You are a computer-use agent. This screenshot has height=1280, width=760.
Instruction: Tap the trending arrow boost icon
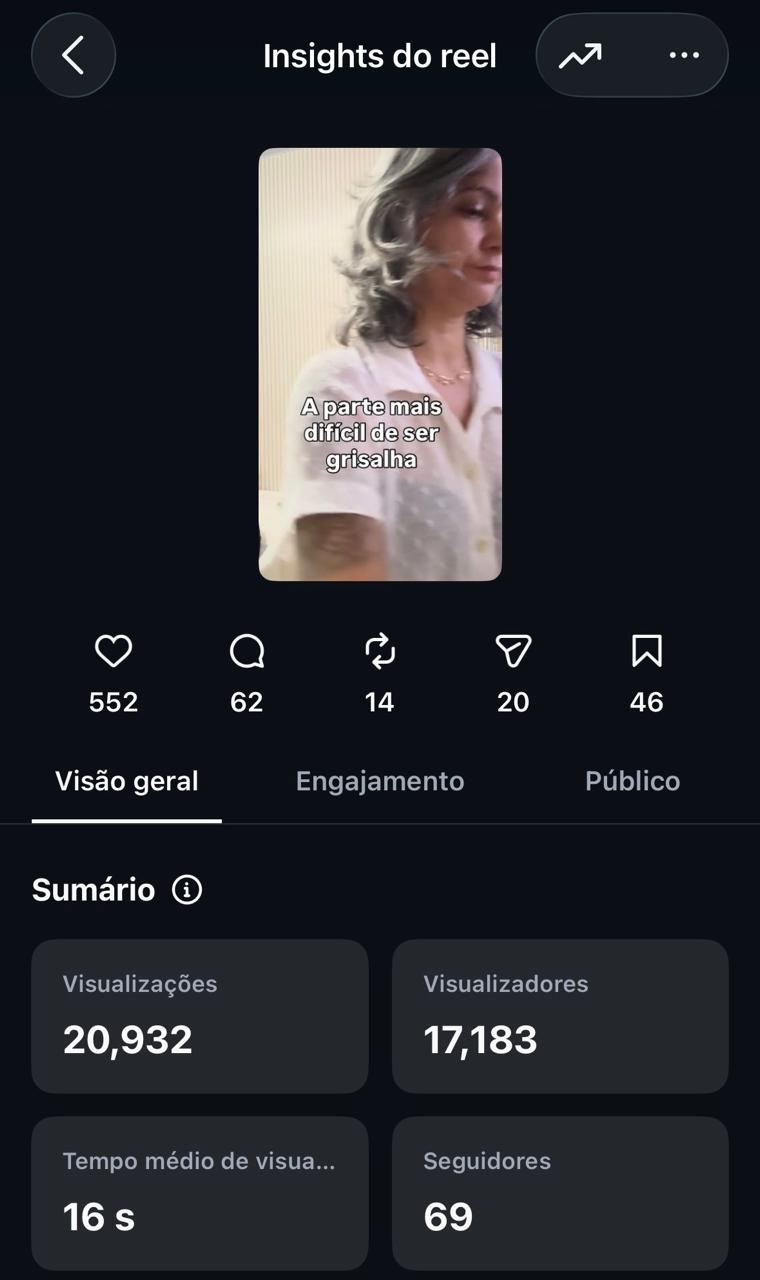[580, 55]
